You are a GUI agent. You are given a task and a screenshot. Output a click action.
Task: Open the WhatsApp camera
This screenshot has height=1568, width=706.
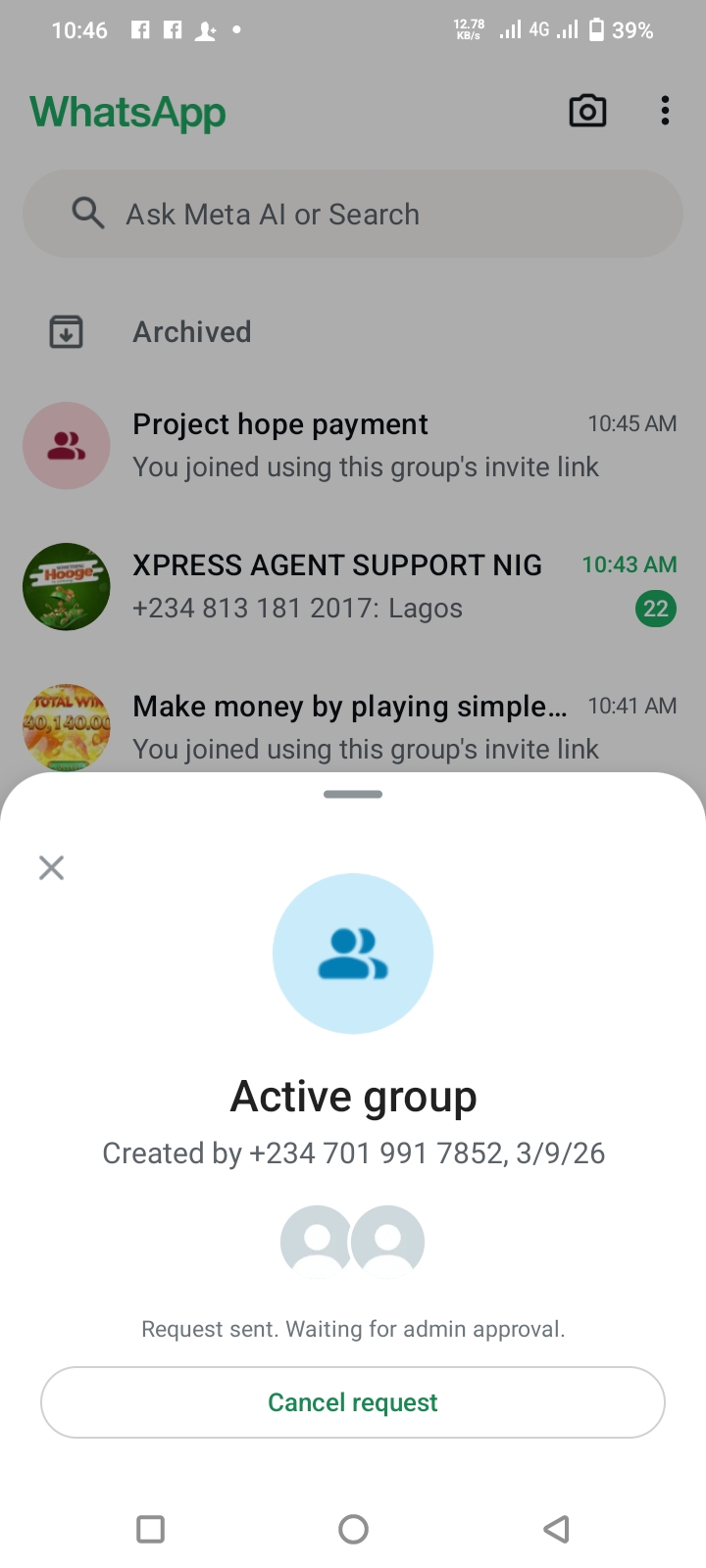tap(587, 112)
